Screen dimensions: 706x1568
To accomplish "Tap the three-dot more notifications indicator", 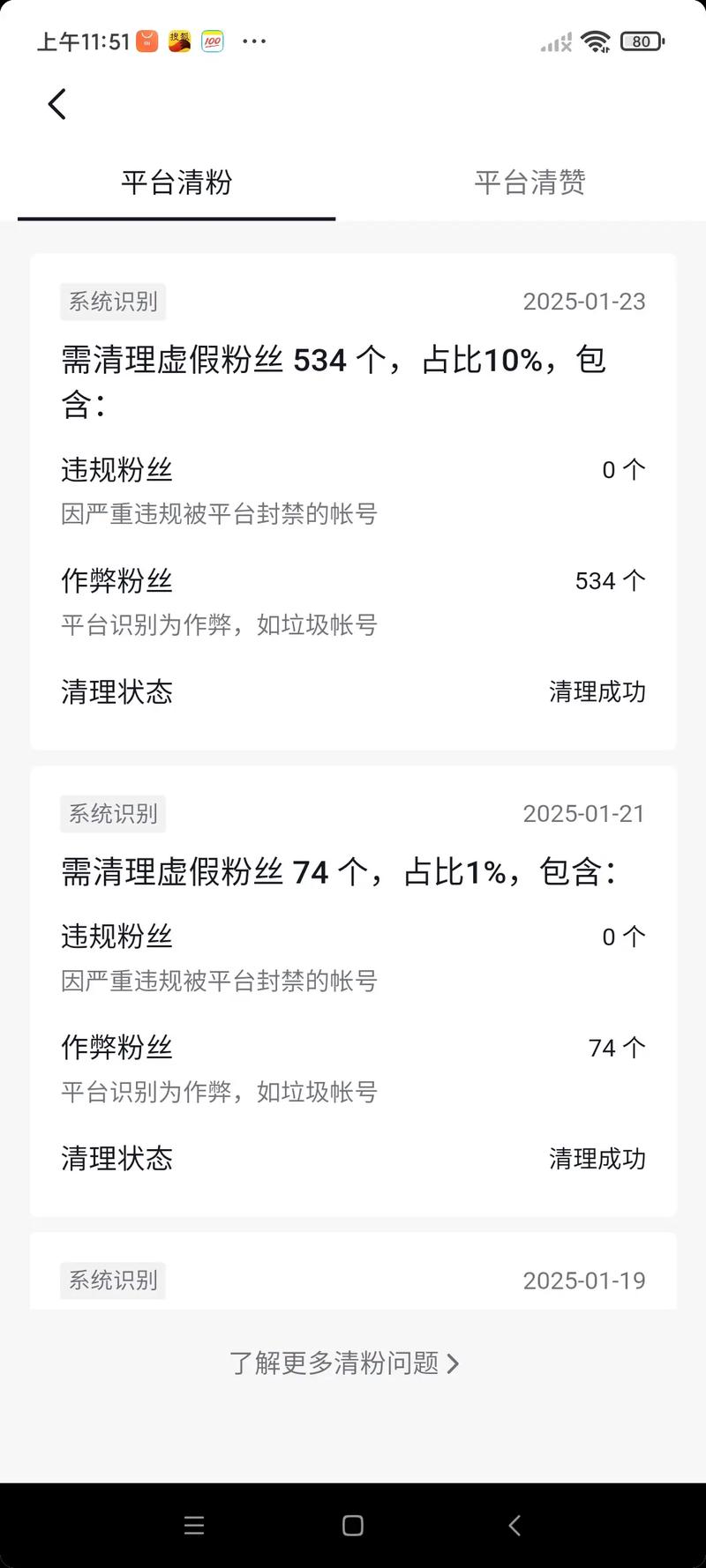I will (254, 41).
